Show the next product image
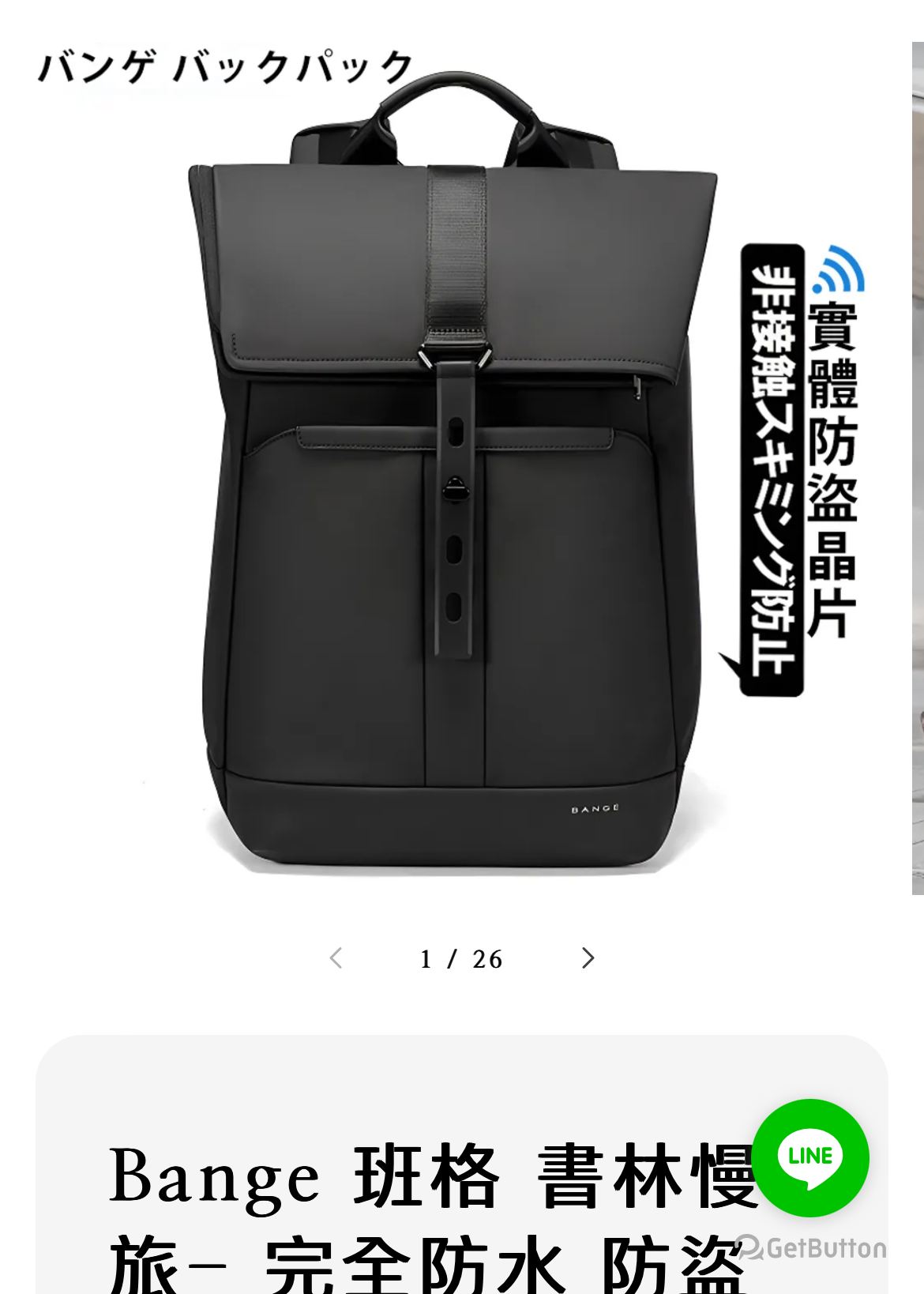924x1294 pixels. click(x=588, y=958)
